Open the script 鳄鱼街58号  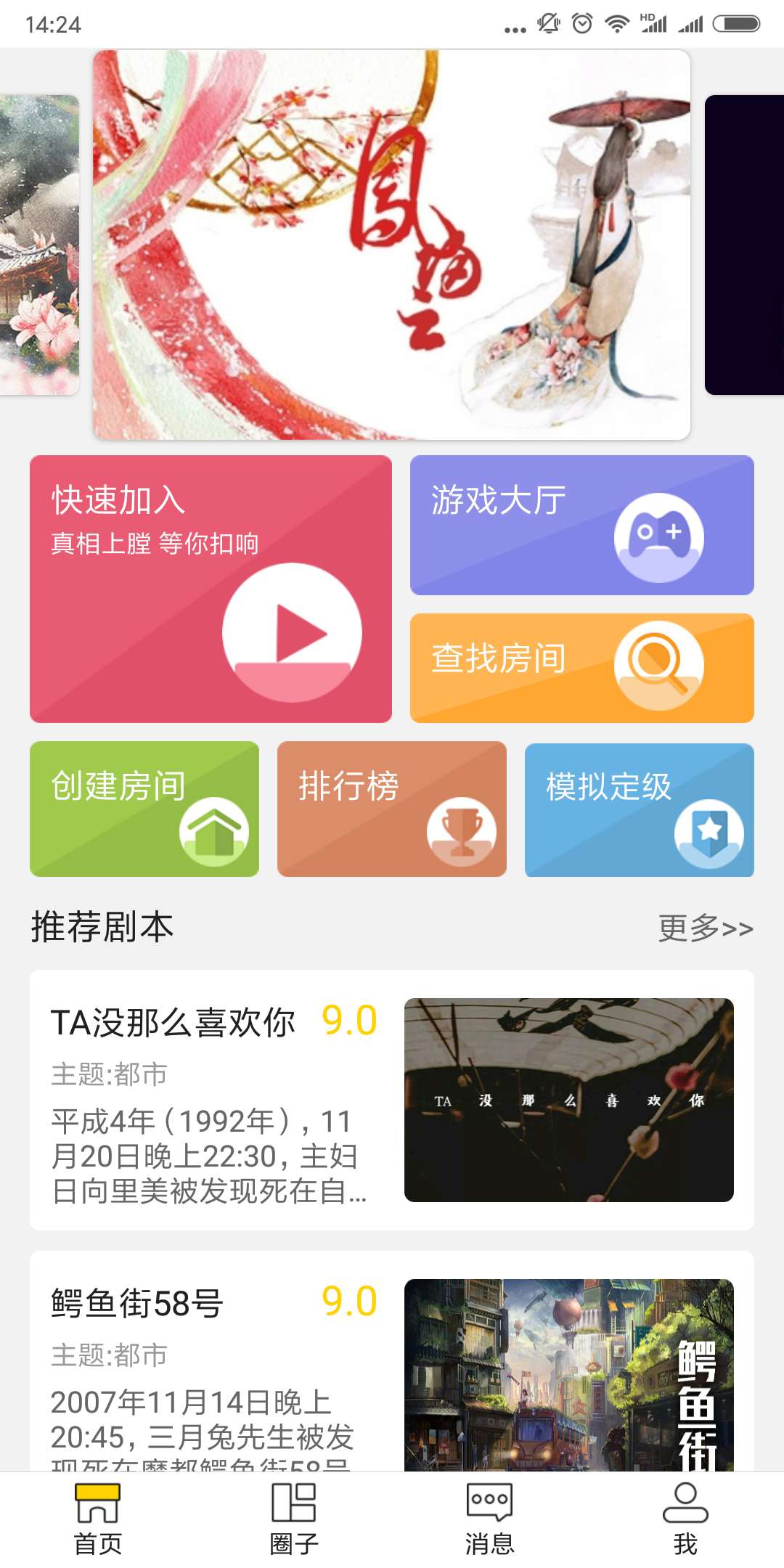click(x=391, y=1365)
